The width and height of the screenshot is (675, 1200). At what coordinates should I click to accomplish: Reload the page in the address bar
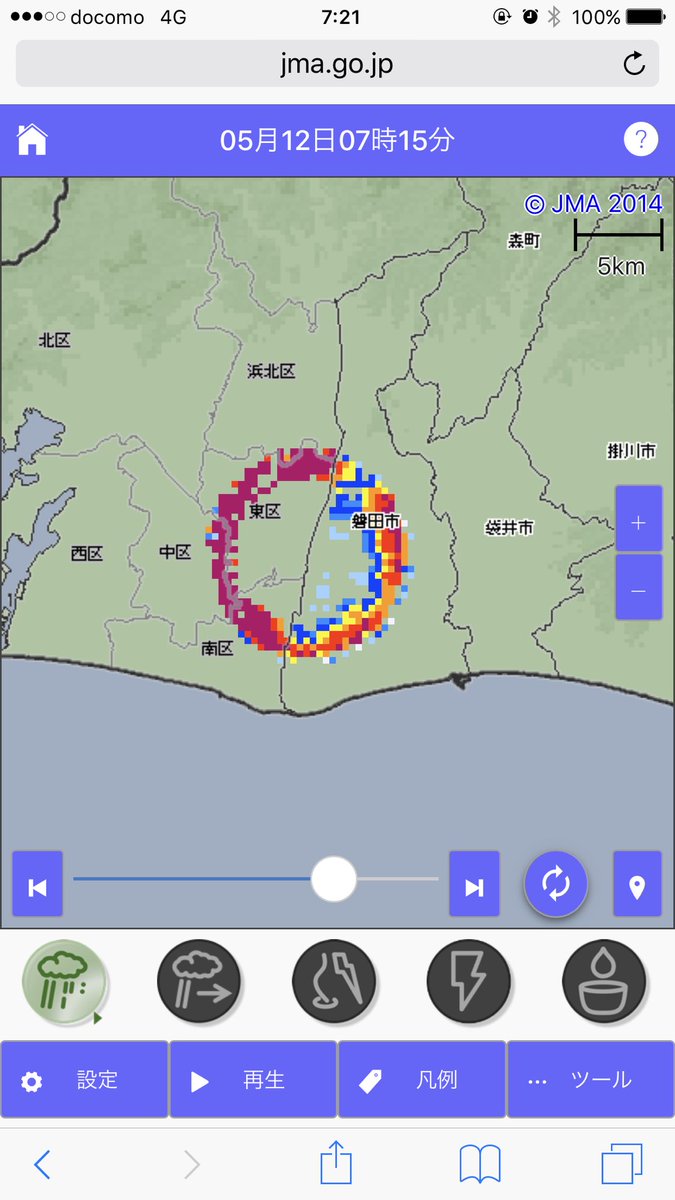(x=634, y=65)
